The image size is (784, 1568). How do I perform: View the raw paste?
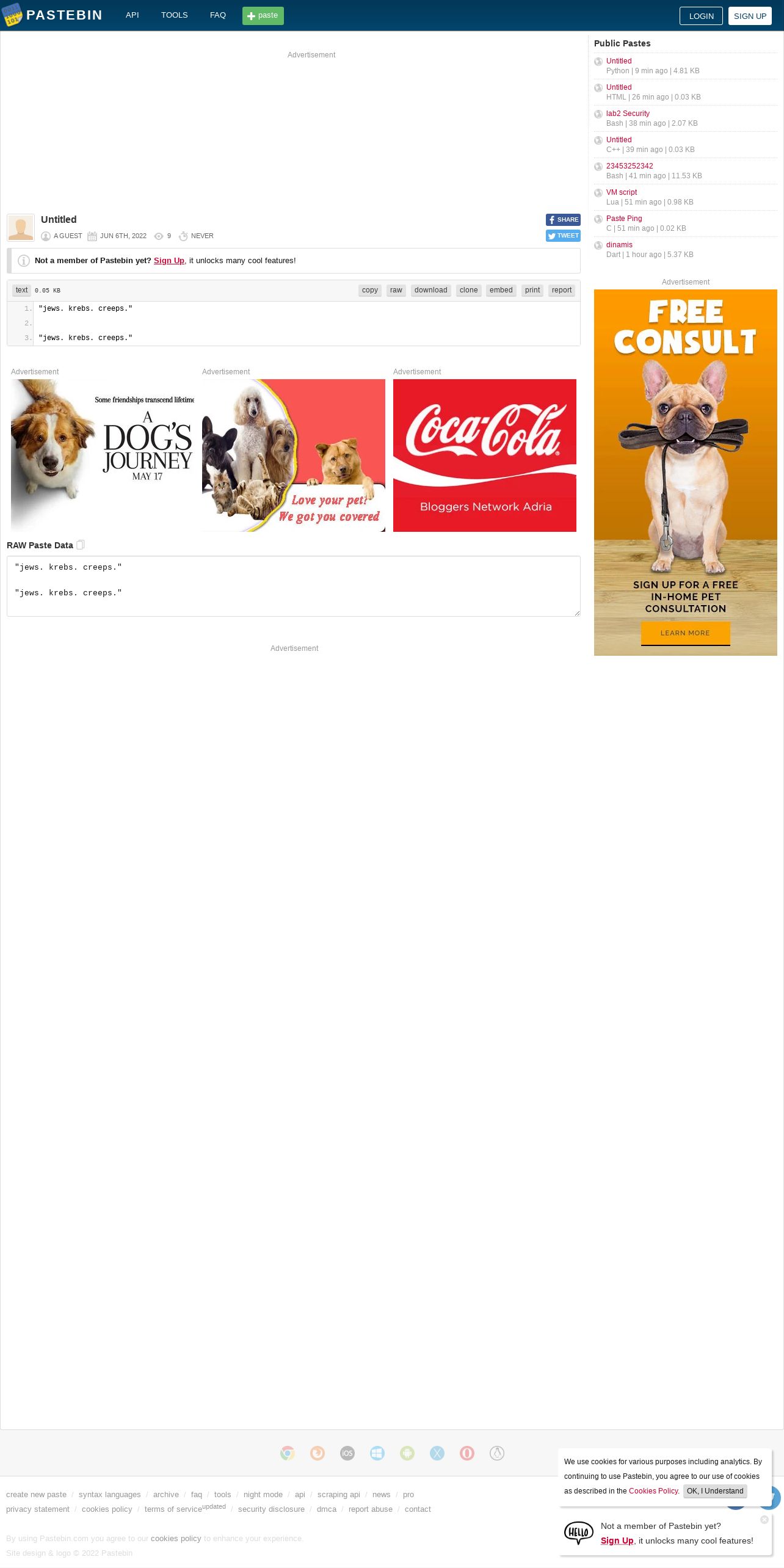pyautogui.click(x=396, y=291)
